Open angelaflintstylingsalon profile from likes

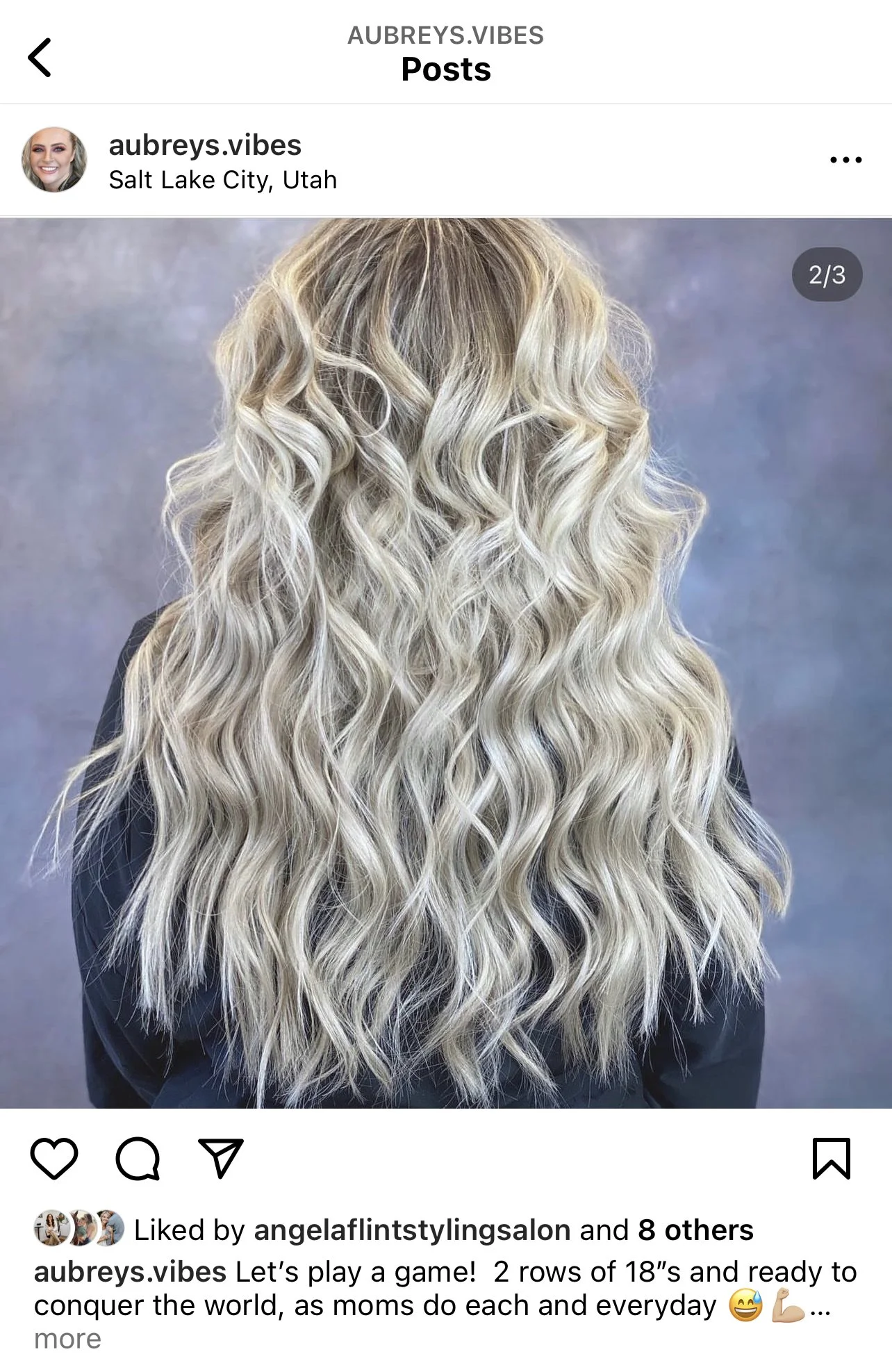(x=412, y=1230)
